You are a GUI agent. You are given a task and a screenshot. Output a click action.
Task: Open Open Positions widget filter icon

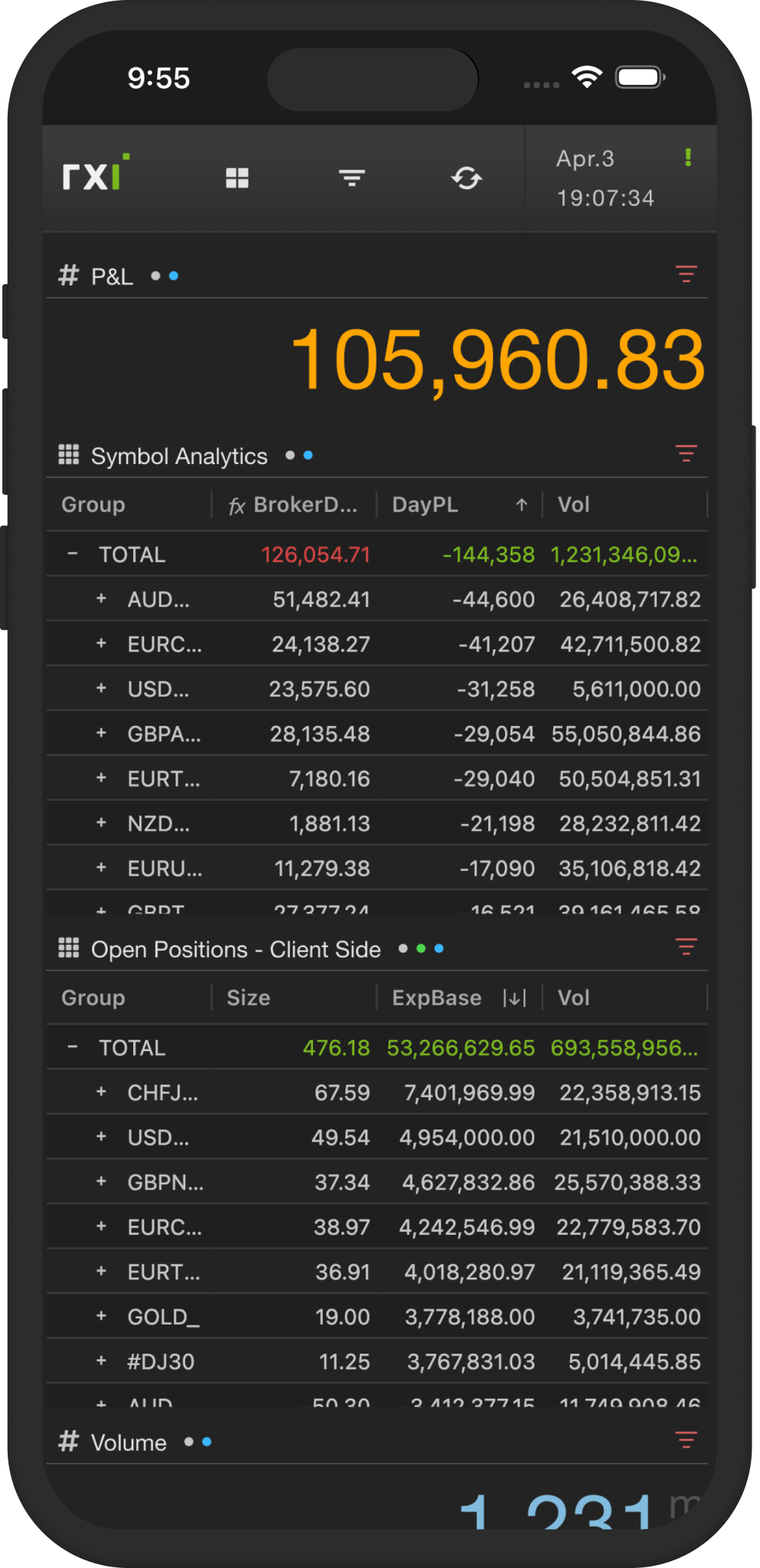coord(686,947)
